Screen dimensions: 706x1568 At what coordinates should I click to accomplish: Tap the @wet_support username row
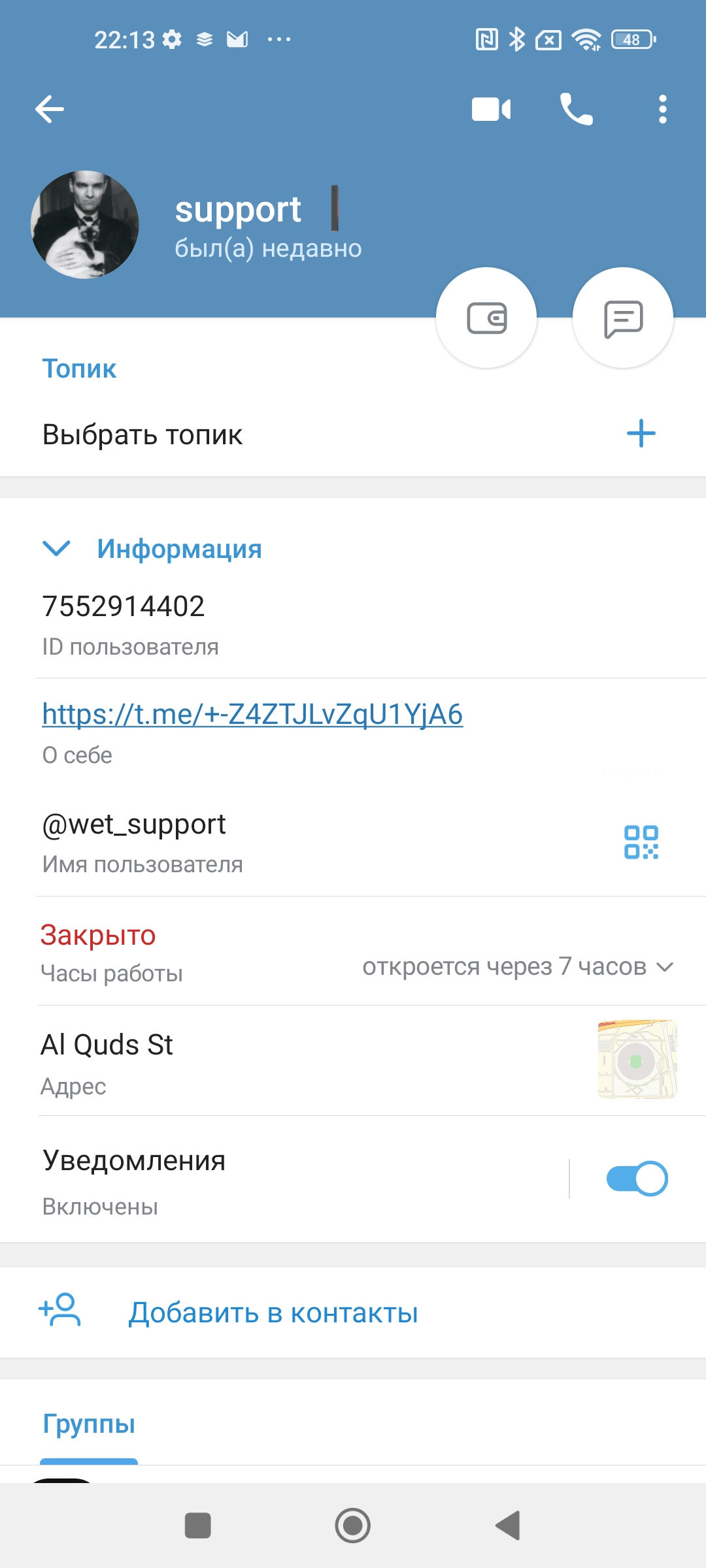coord(353,842)
